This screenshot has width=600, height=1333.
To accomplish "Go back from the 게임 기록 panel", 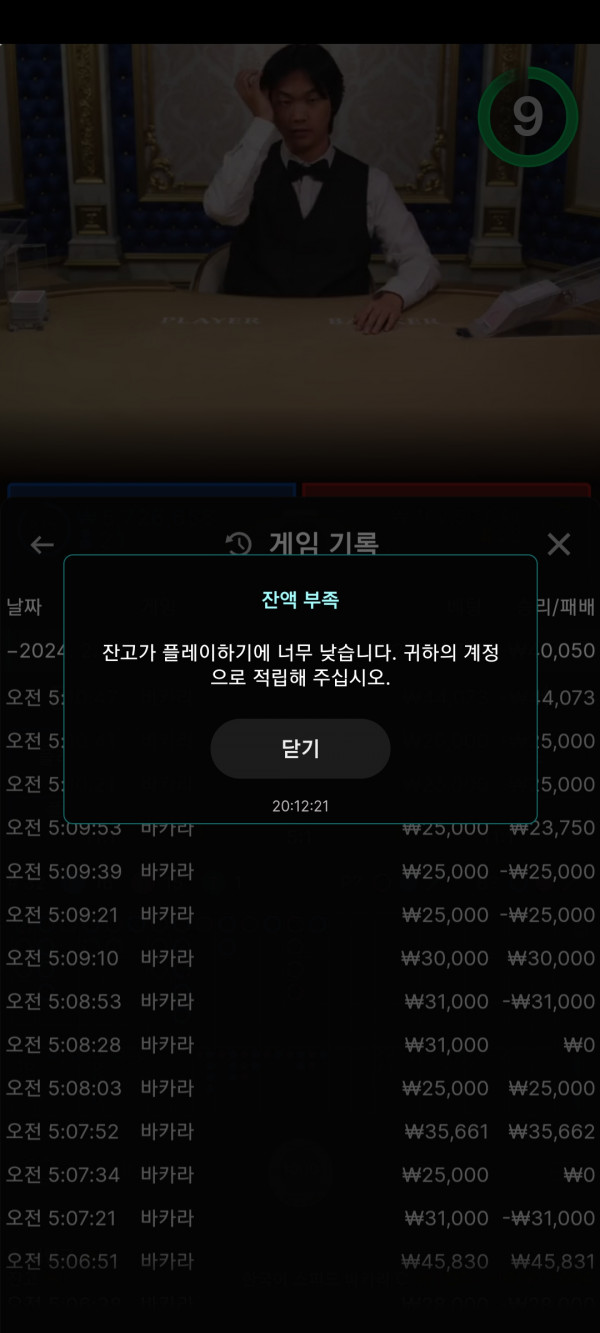I will 42,545.
